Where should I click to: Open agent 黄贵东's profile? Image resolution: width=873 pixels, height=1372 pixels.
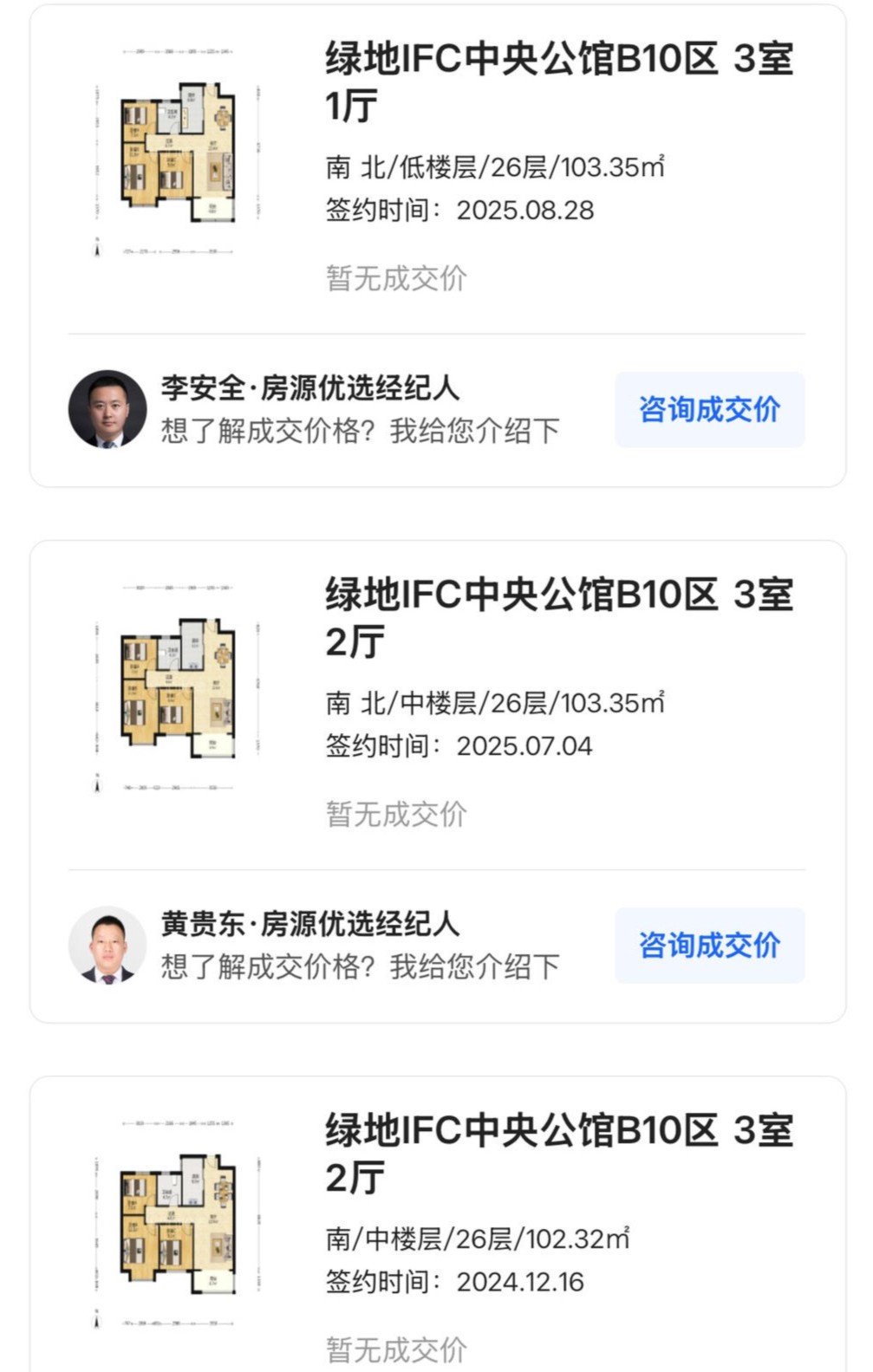107,945
